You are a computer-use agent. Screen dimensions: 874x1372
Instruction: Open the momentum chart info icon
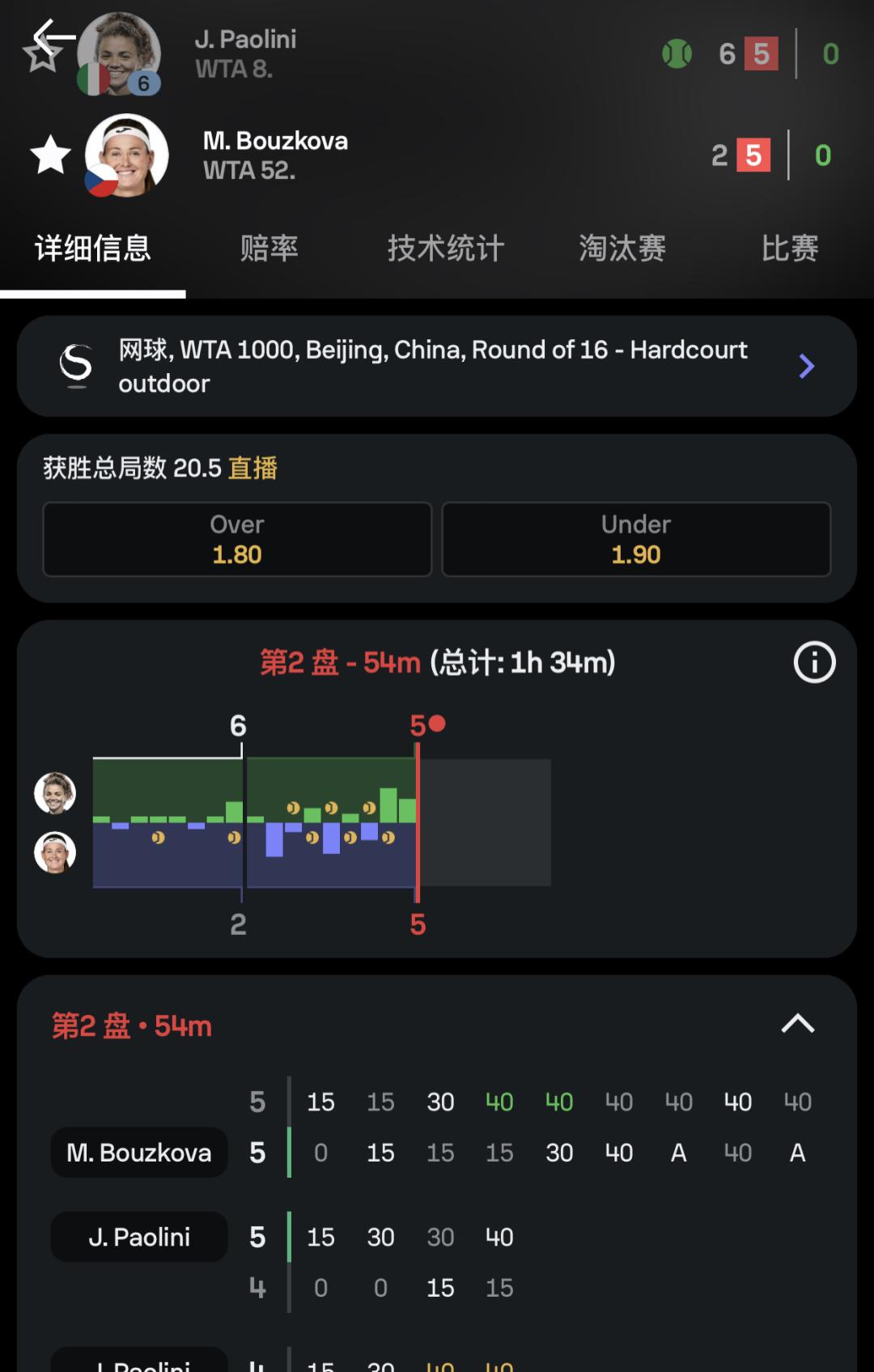click(814, 663)
